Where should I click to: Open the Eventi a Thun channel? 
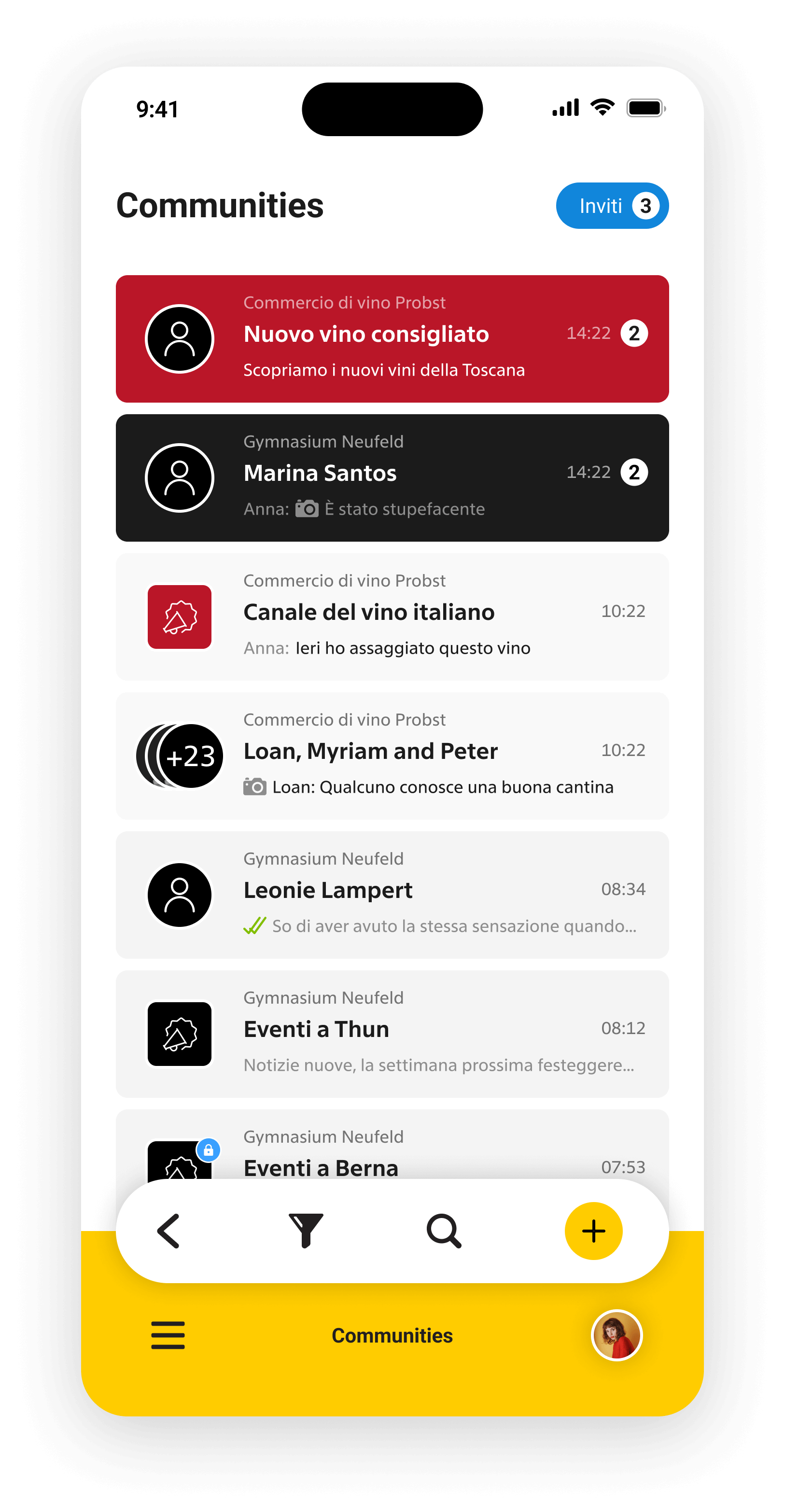[x=392, y=1034]
